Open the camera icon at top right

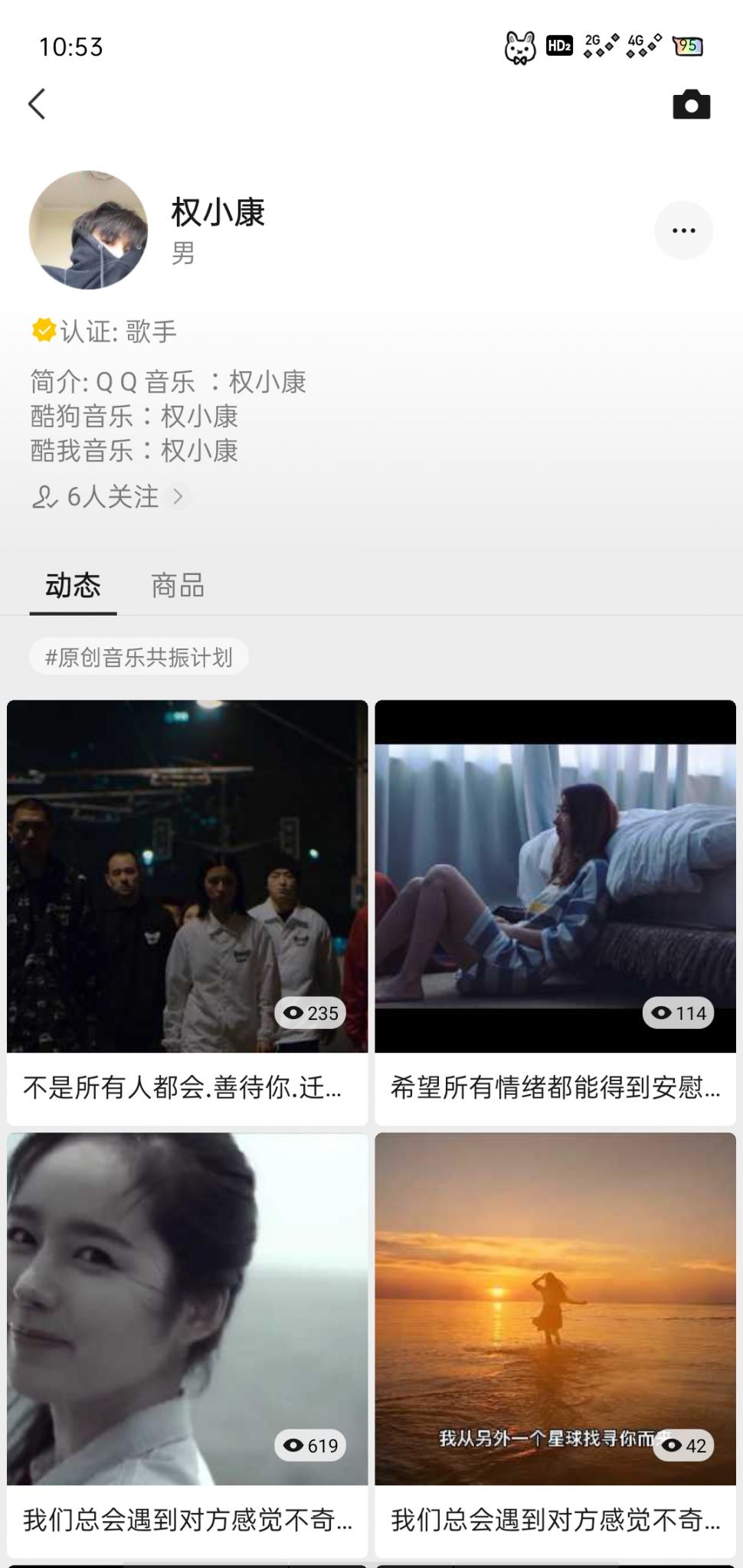[692, 107]
